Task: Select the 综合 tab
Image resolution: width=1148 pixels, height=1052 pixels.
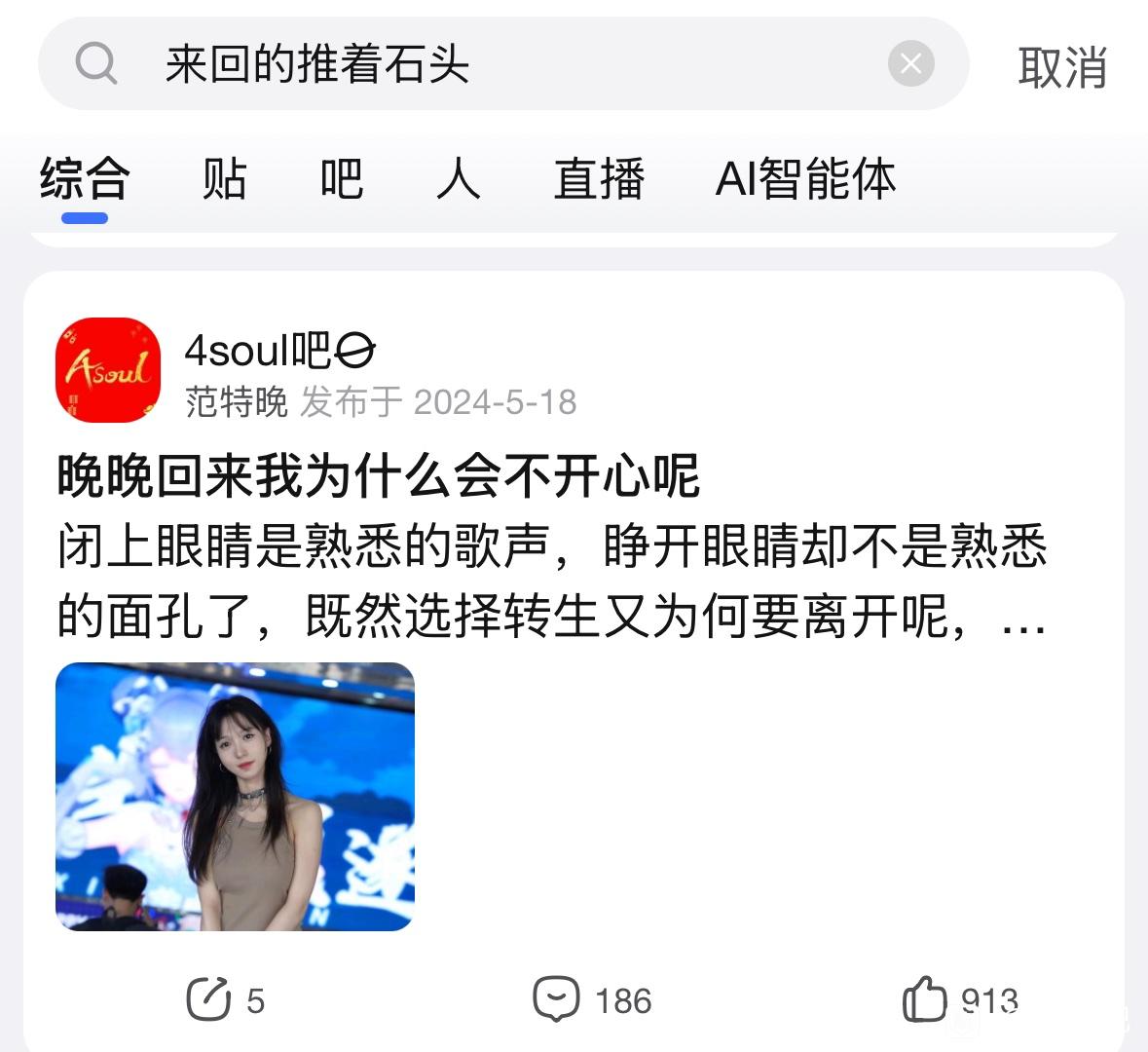Action: (x=85, y=179)
